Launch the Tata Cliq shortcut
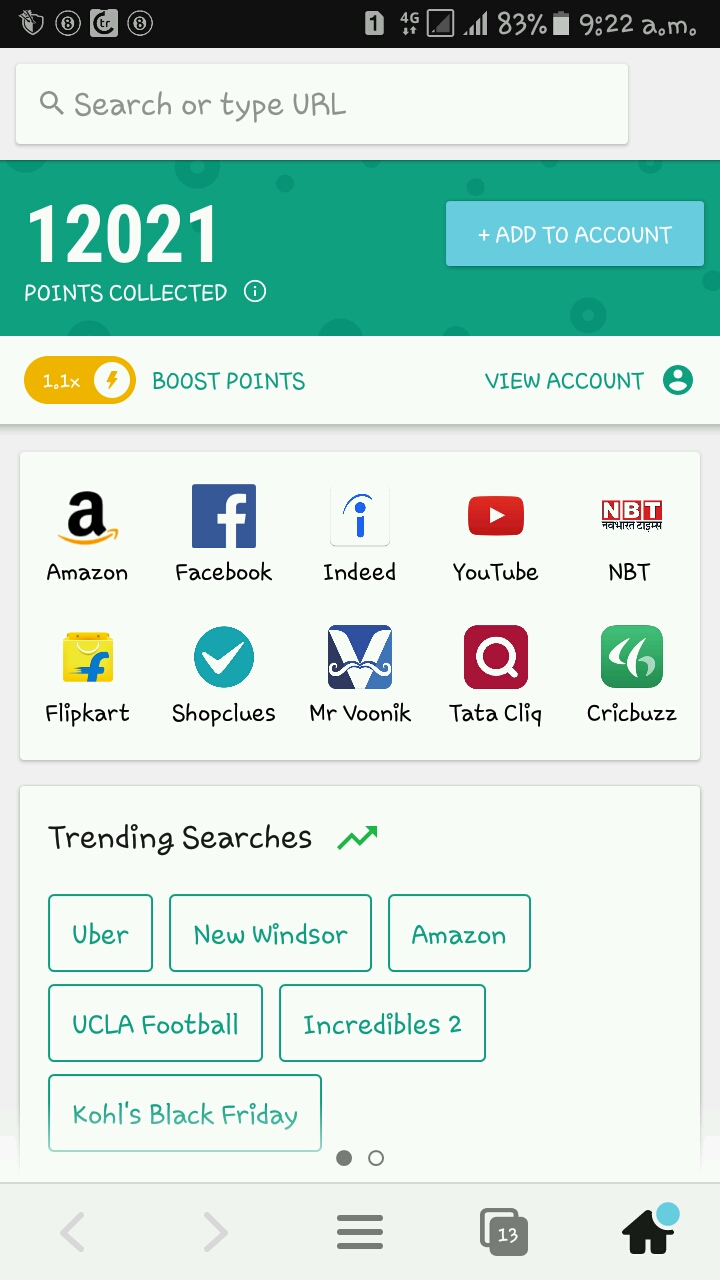 click(495, 675)
